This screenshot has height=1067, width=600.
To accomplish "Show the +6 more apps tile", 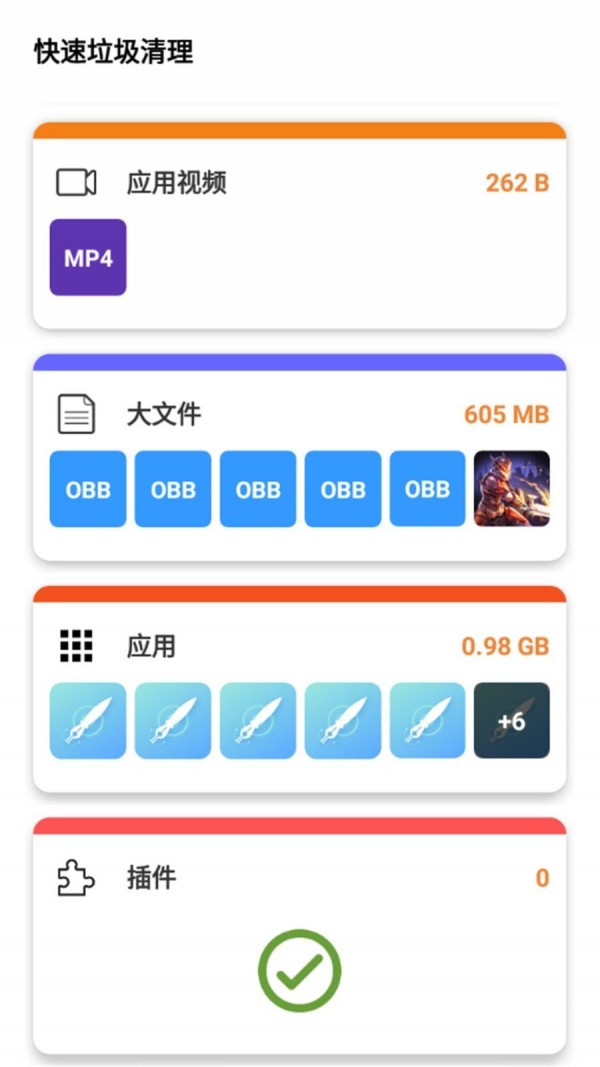I will coord(511,720).
